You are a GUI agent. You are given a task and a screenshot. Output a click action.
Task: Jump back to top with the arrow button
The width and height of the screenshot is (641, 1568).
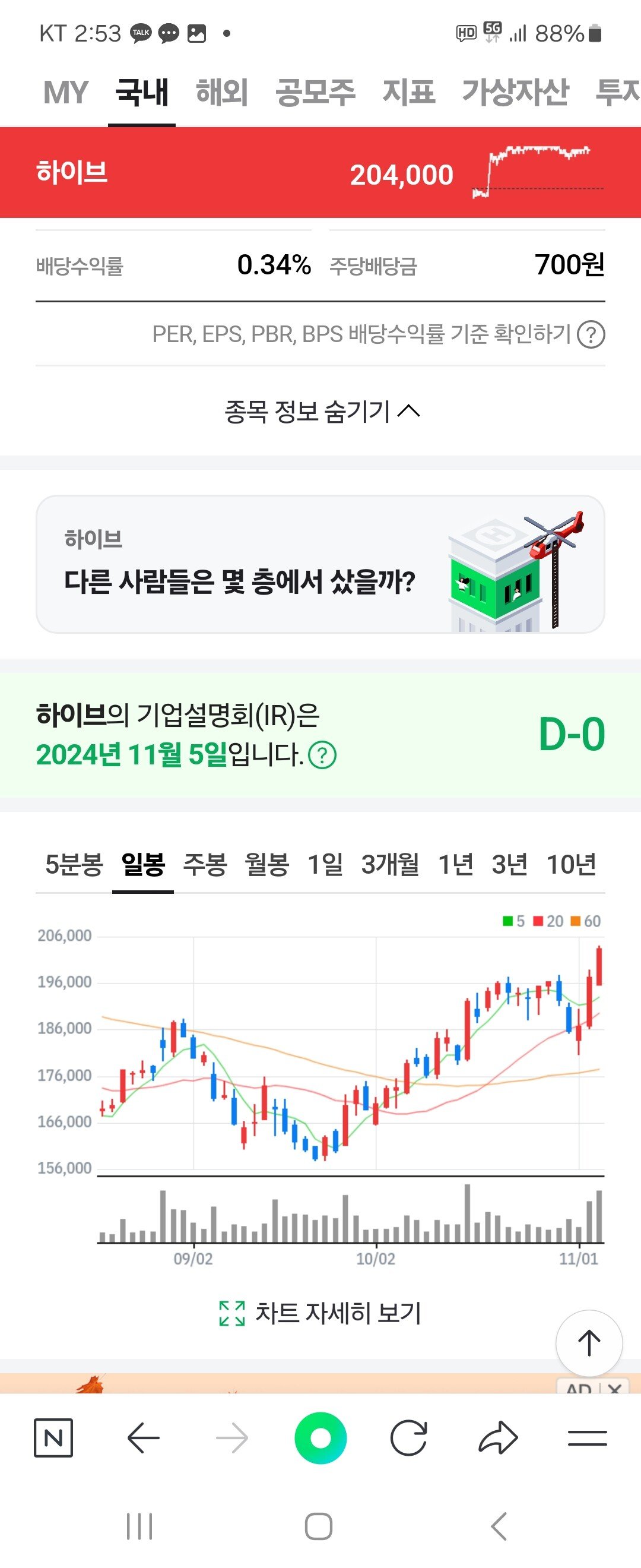589,1343
